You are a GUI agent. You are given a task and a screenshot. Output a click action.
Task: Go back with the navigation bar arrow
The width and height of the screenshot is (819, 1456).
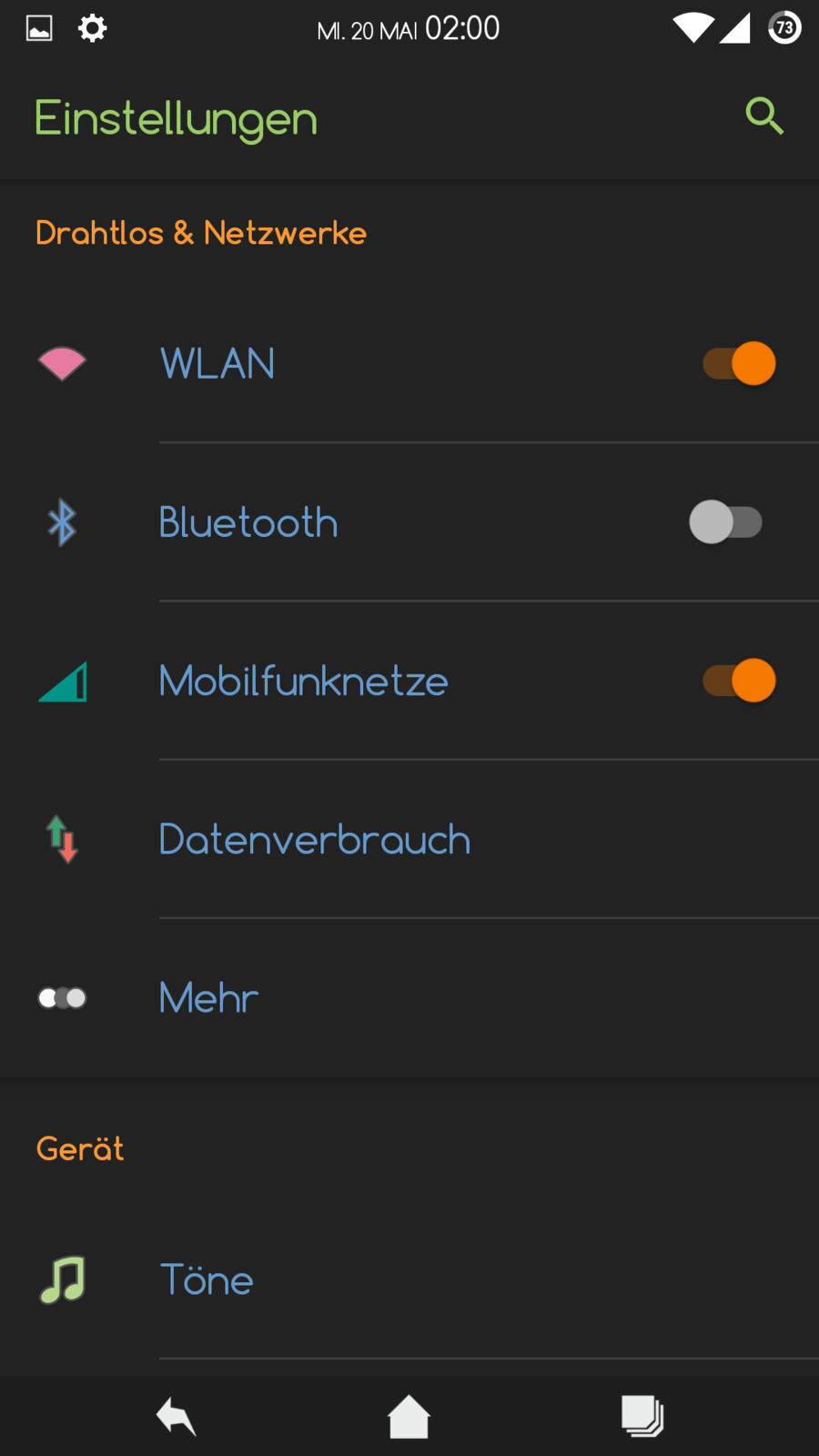(177, 1417)
